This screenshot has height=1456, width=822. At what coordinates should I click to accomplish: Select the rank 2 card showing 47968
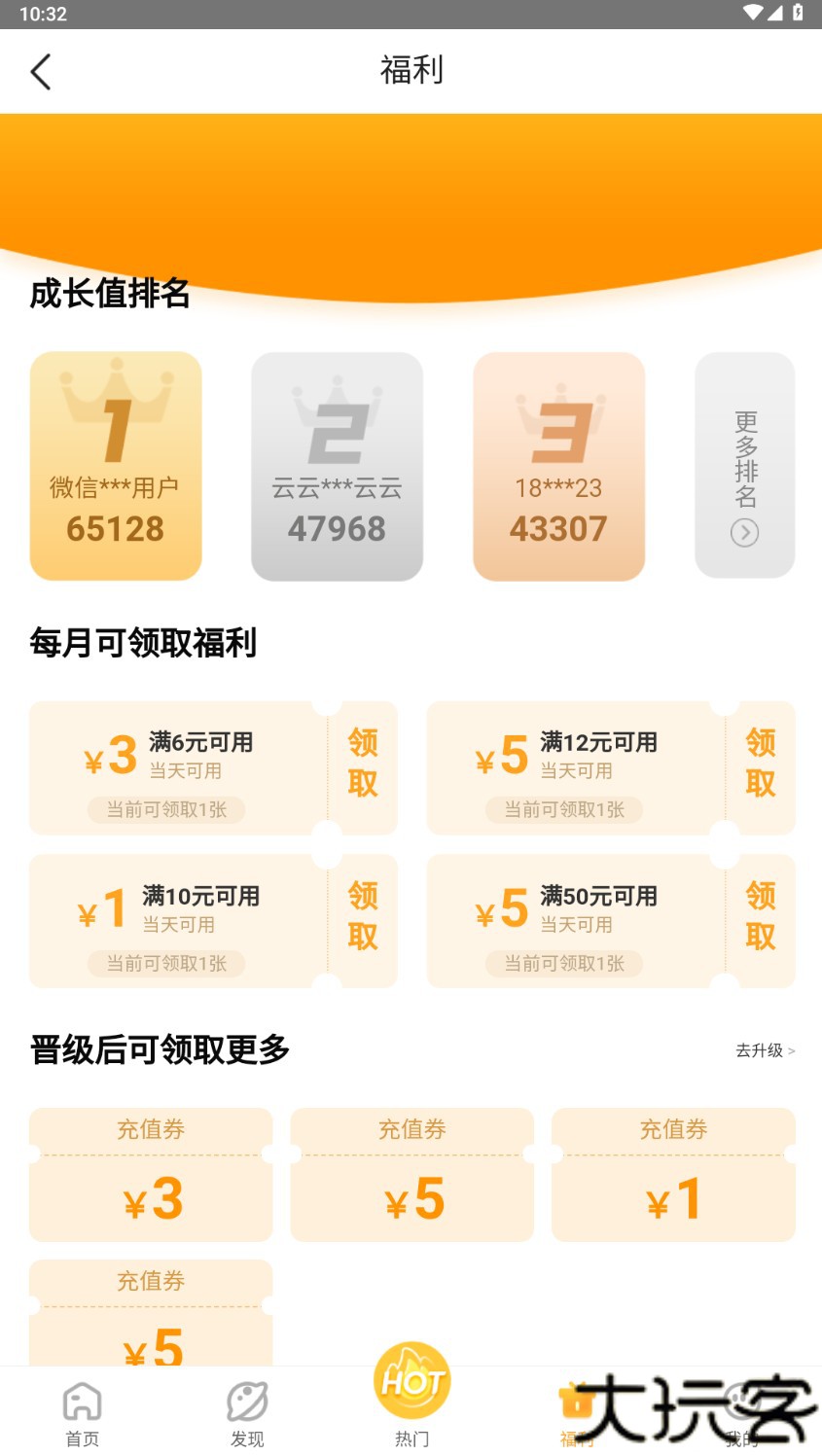click(337, 465)
